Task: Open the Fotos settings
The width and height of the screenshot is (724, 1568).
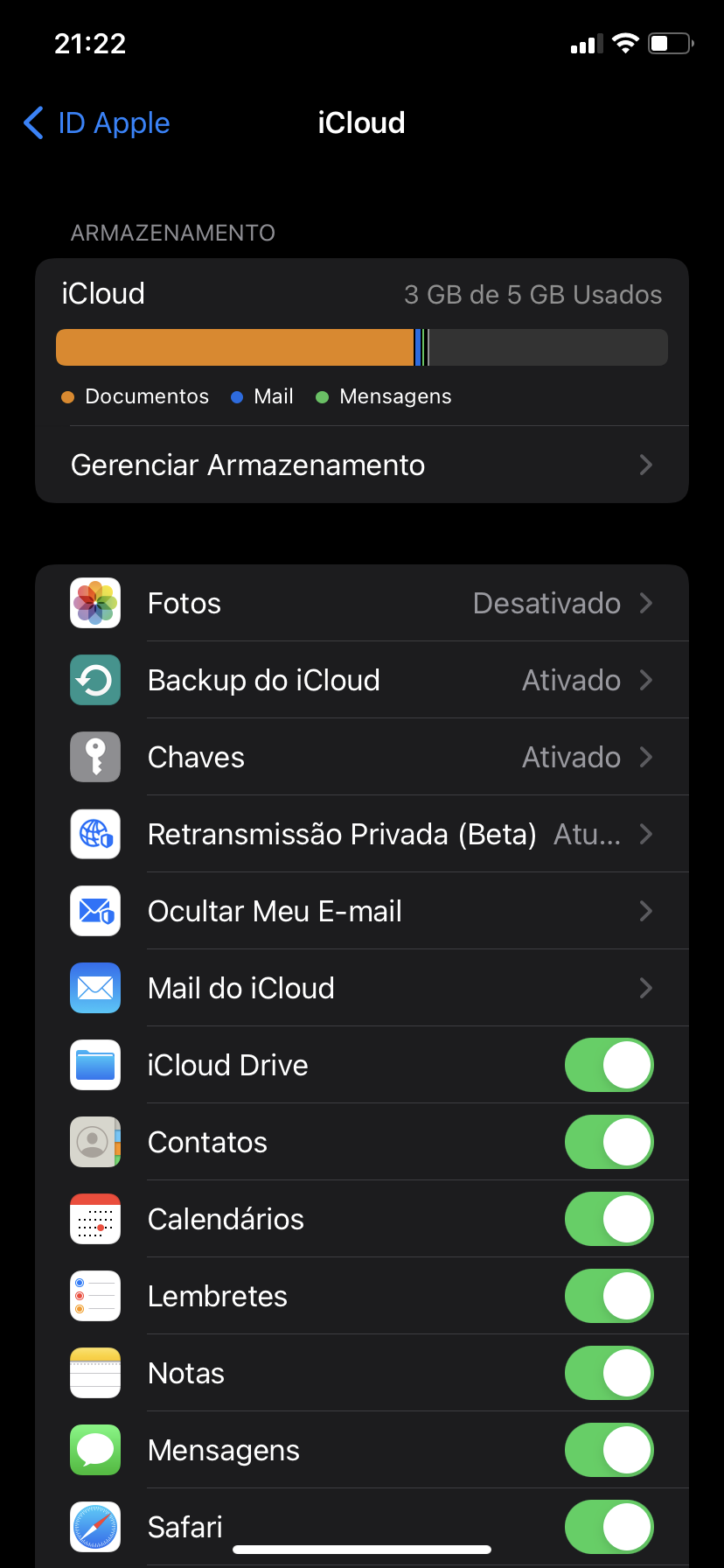Action: point(361,603)
